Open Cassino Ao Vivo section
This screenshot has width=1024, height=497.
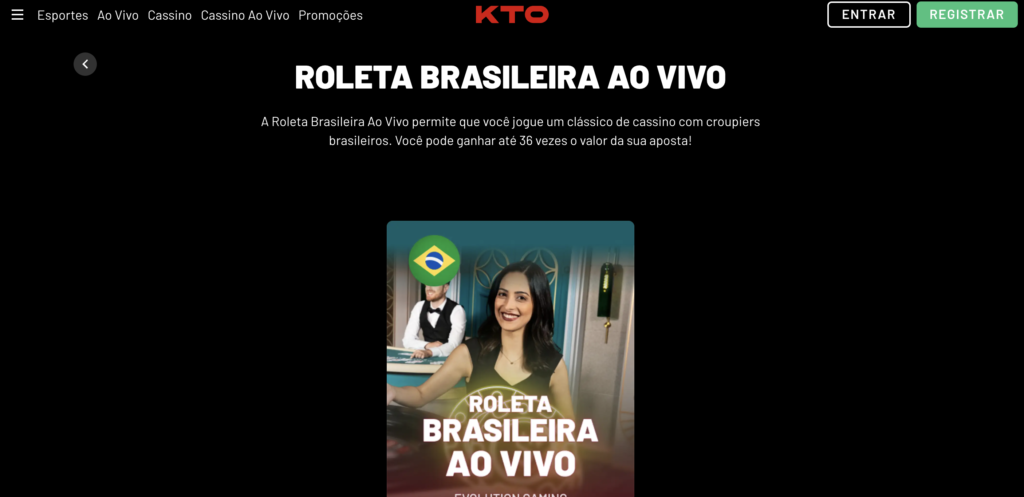[245, 15]
